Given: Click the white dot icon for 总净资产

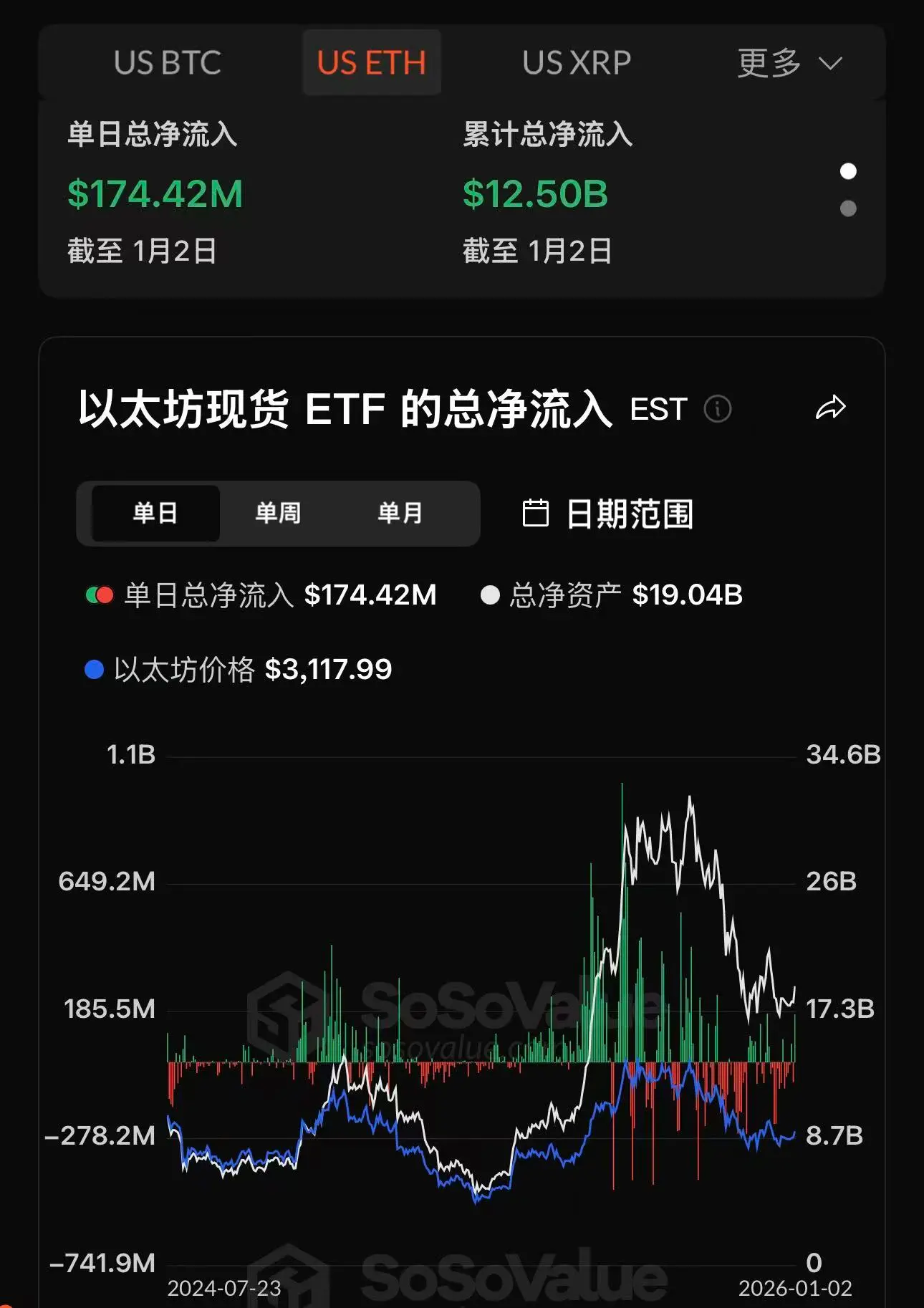Looking at the screenshot, I should [489, 594].
